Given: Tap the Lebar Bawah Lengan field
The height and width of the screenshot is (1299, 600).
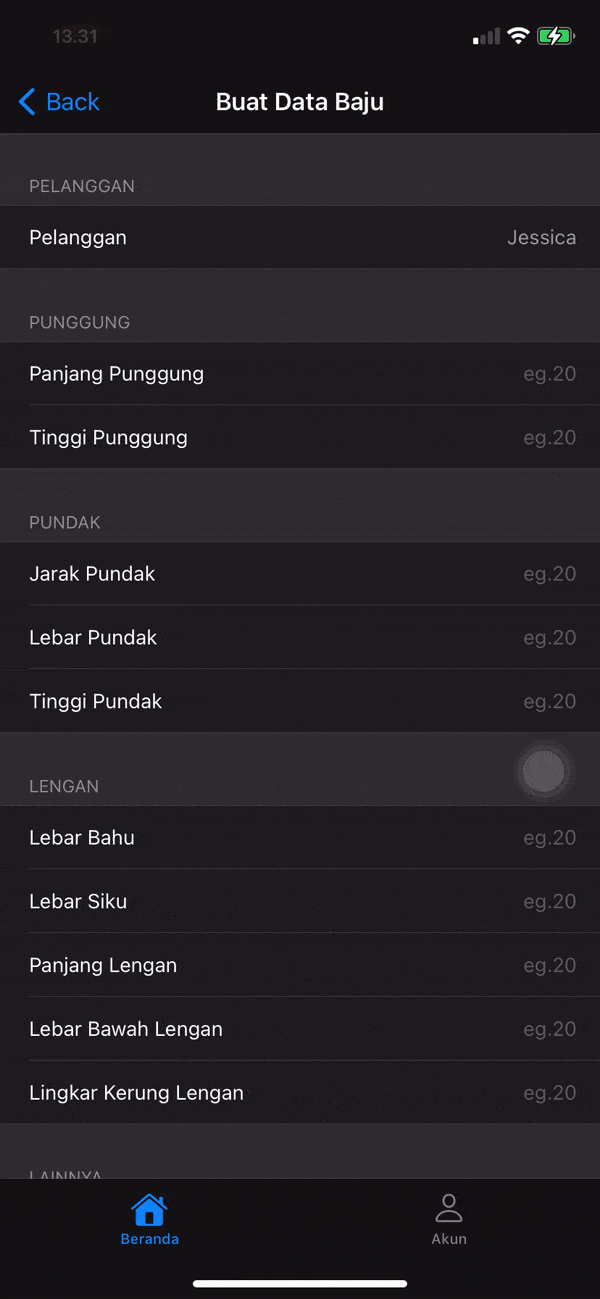Looking at the screenshot, I should [x=548, y=1030].
